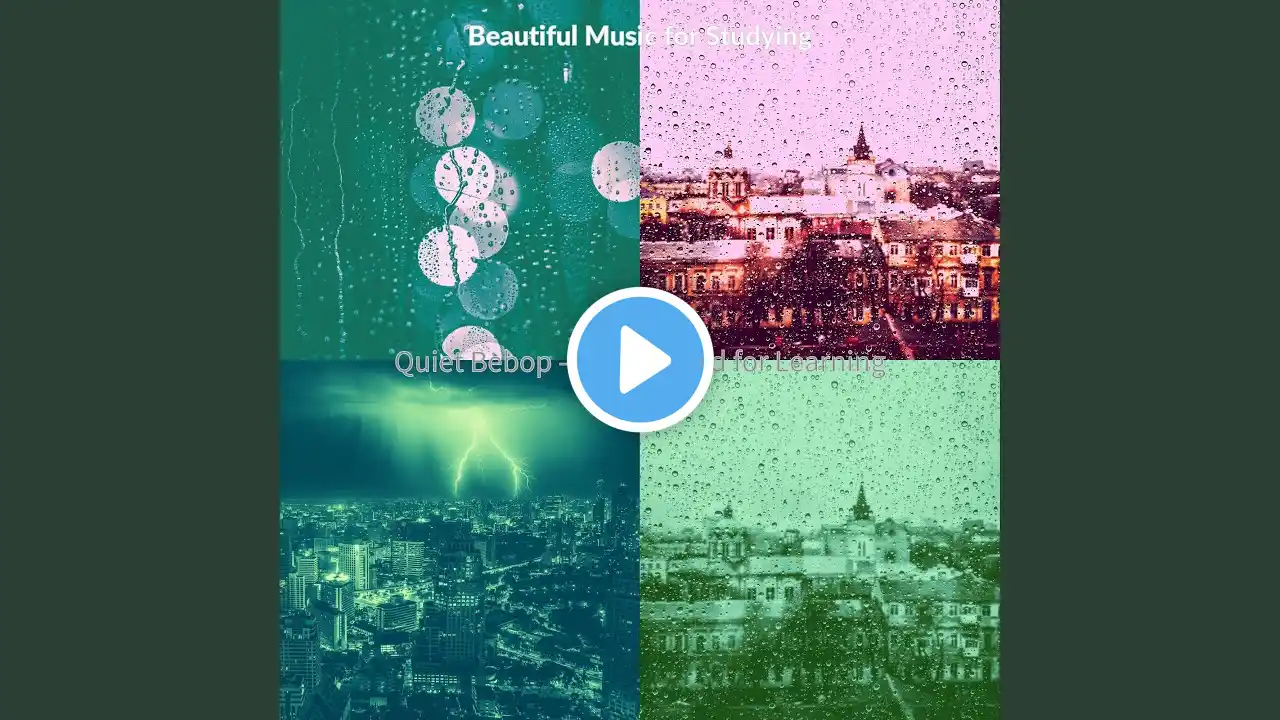Play the Quiet Bebop video
Image resolution: width=1280 pixels, height=720 pixels.
[x=640, y=360]
